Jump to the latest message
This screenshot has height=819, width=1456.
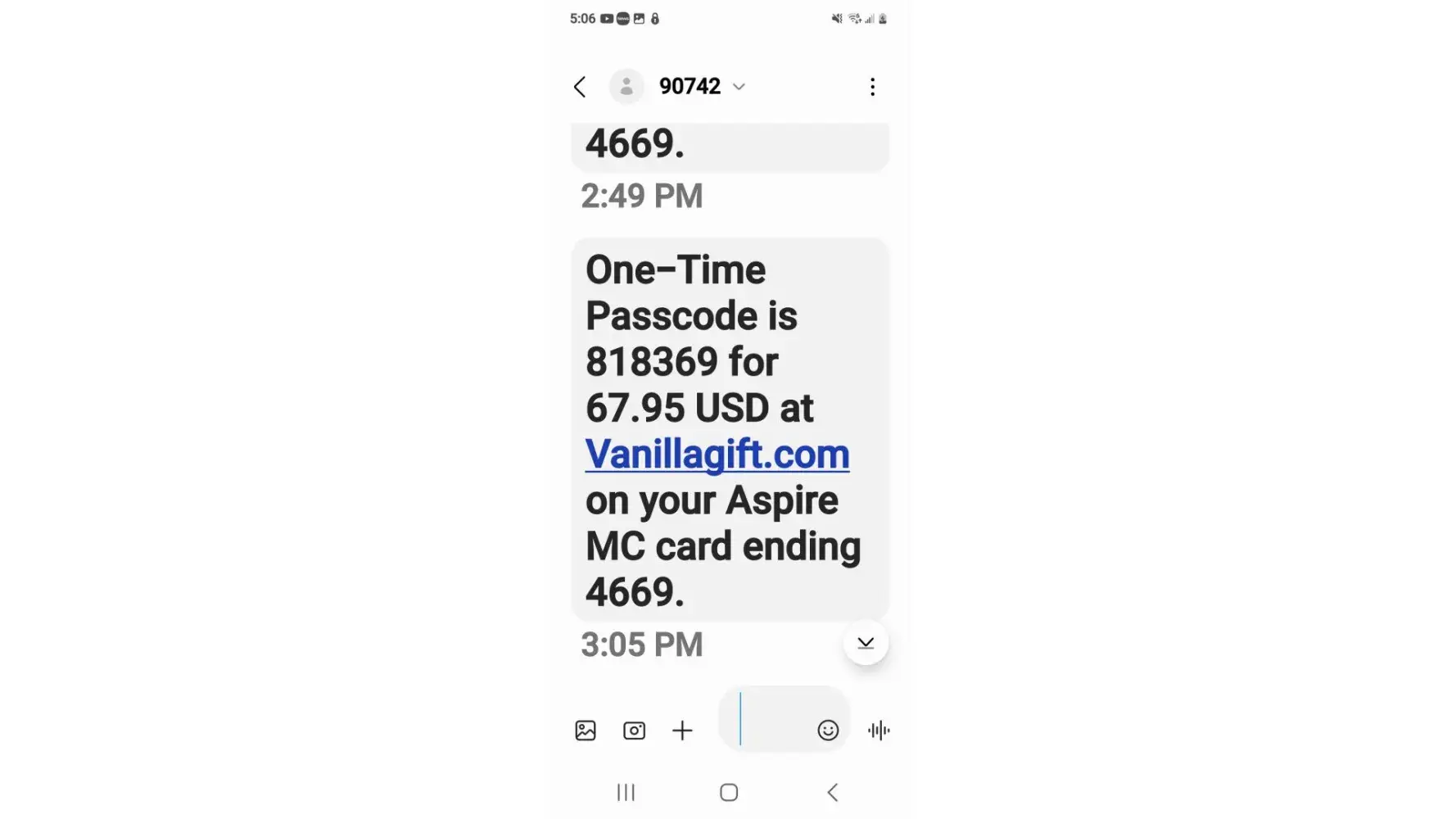pyautogui.click(x=866, y=644)
